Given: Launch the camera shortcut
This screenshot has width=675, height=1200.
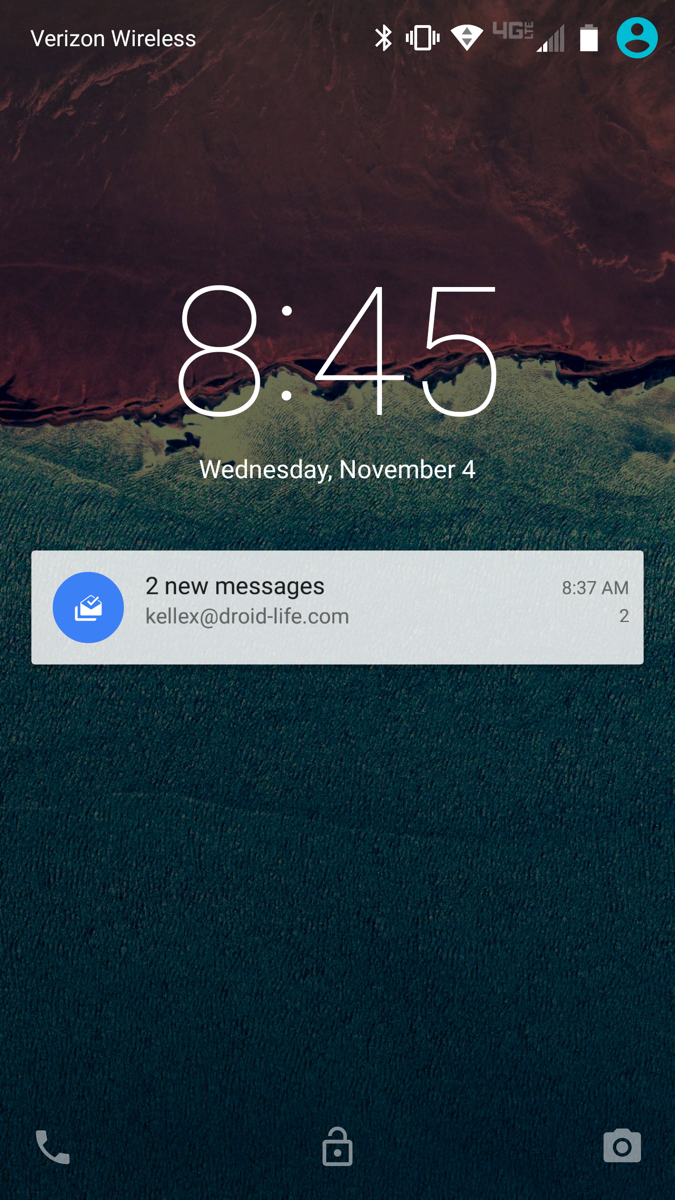Looking at the screenshot, I should pyautogui.click(x=621, y=1146).
